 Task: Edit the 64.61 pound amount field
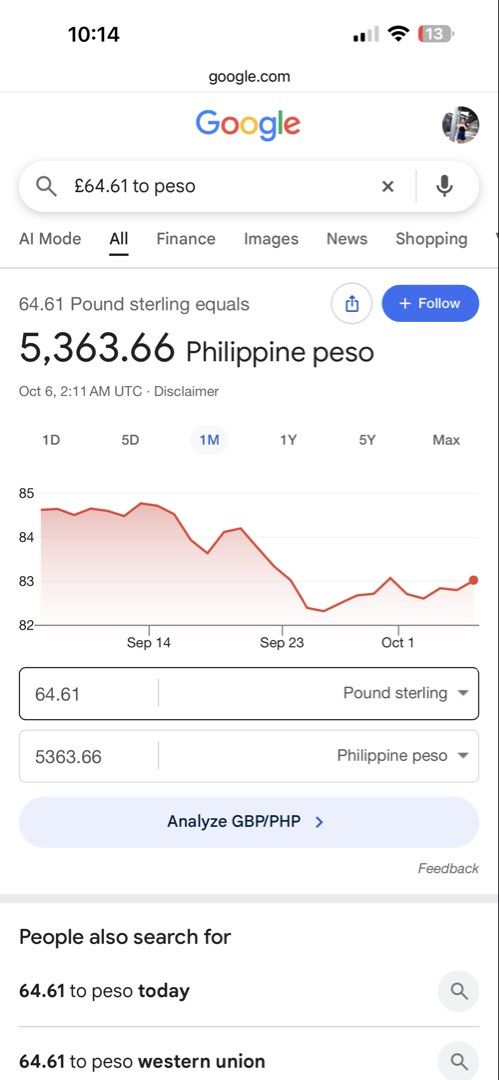89,694
